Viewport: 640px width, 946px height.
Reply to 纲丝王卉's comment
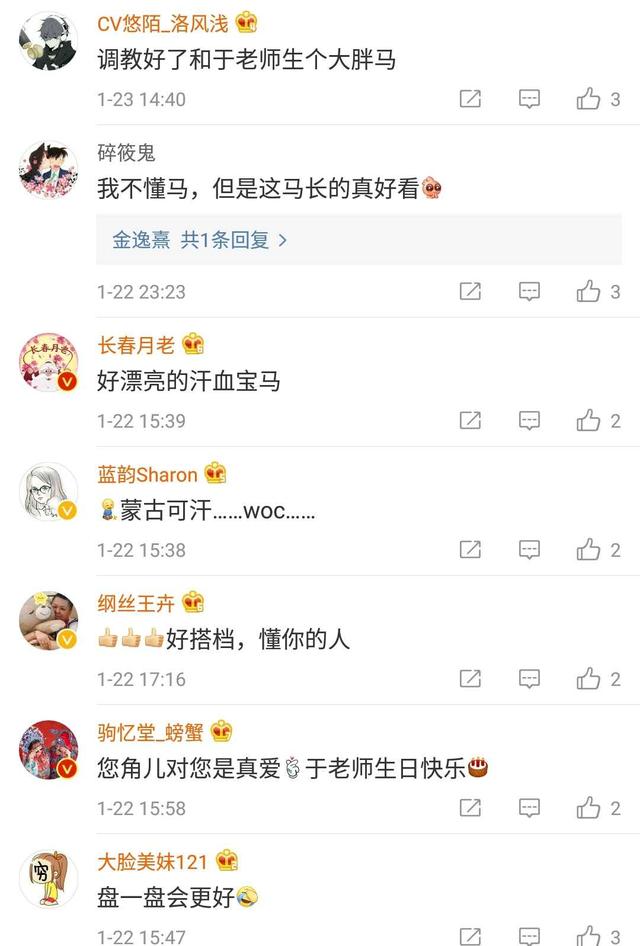click(x=530, y=679)
